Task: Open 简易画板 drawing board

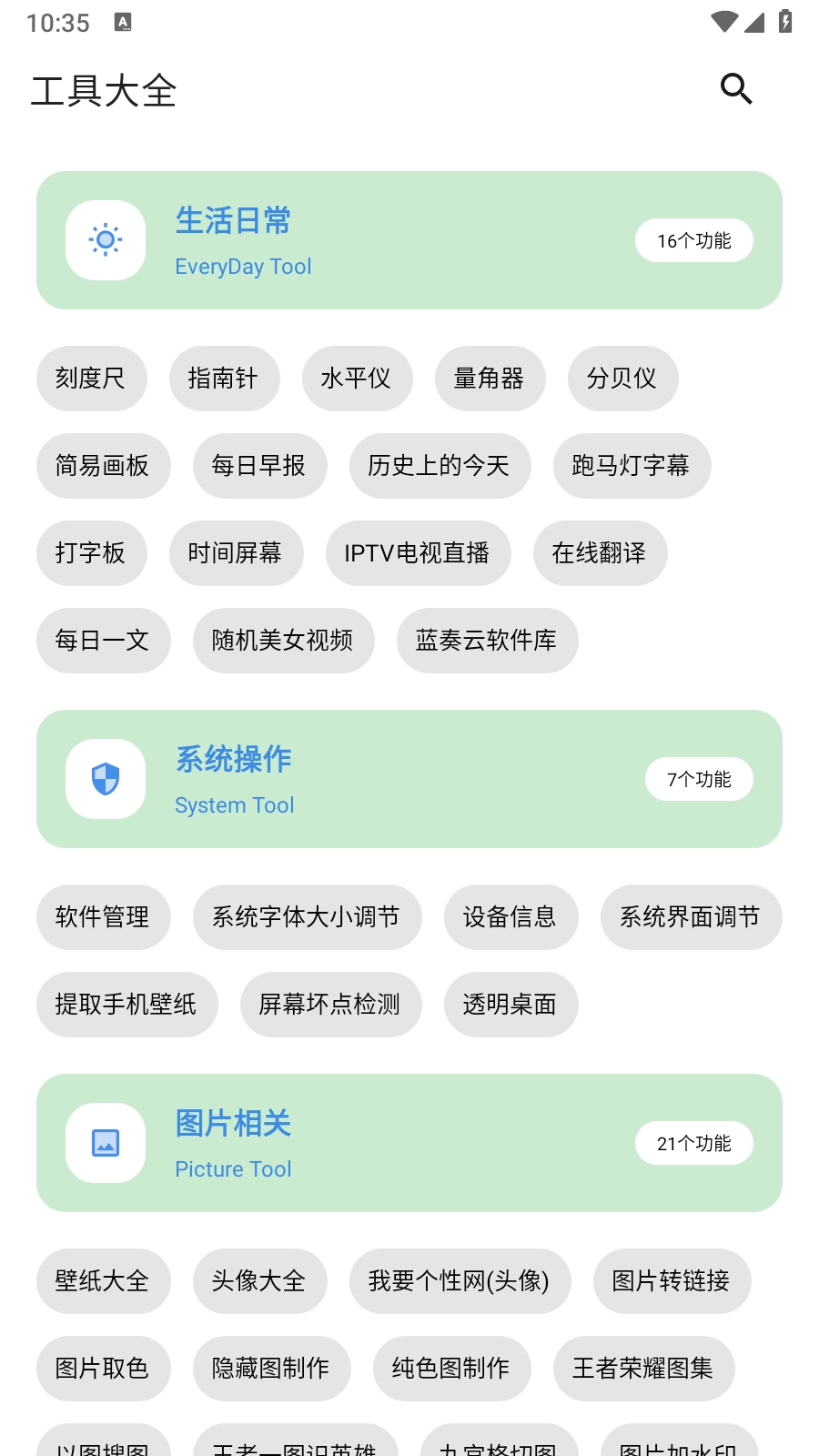Action: (x=104, y=466)
